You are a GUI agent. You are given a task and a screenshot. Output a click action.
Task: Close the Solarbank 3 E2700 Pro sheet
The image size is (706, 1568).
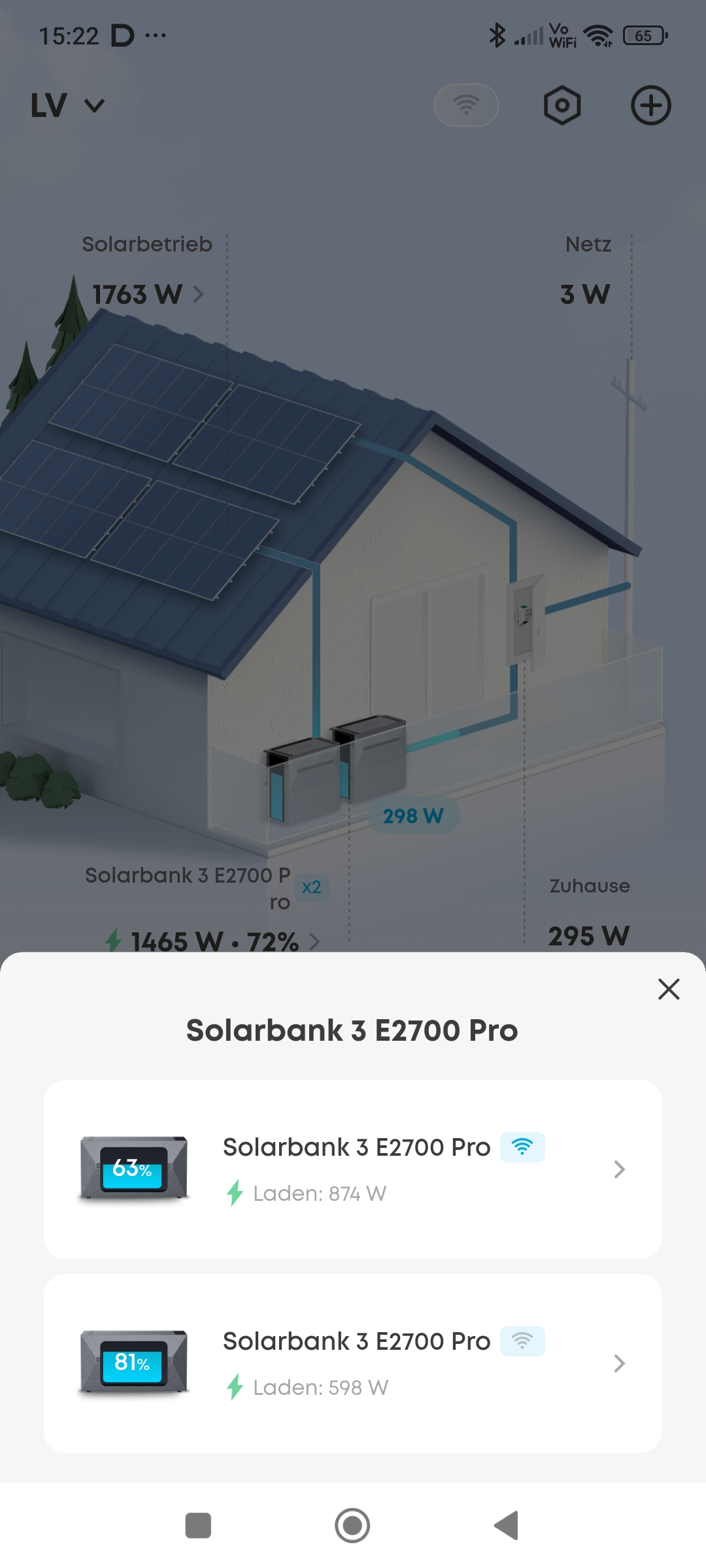coord(669,989)
